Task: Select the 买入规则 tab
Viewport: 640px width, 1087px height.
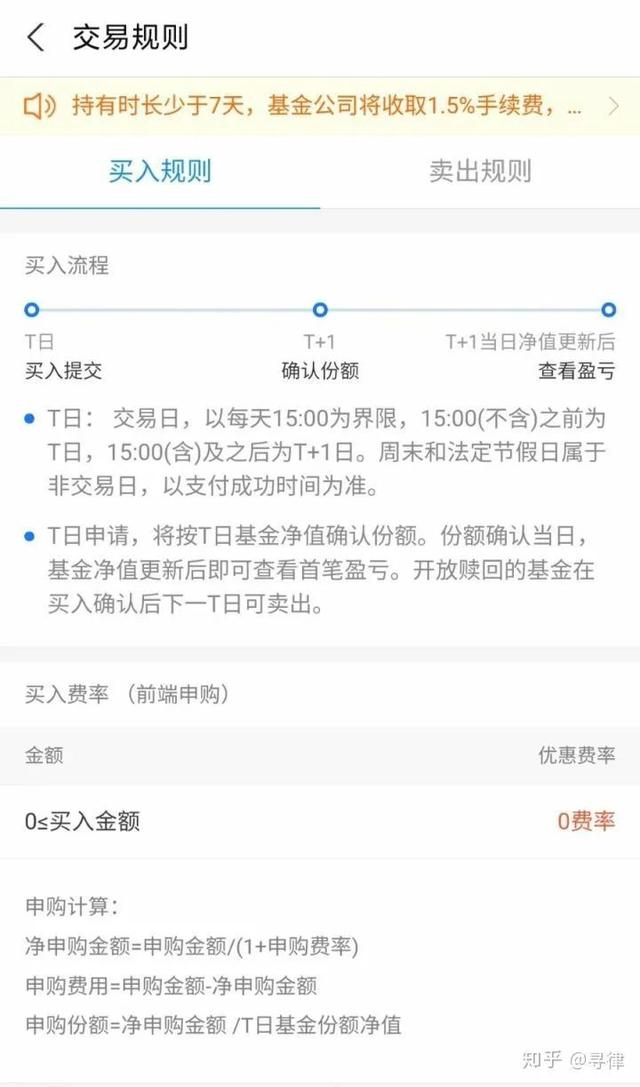Action: click(x=160, y=171)
